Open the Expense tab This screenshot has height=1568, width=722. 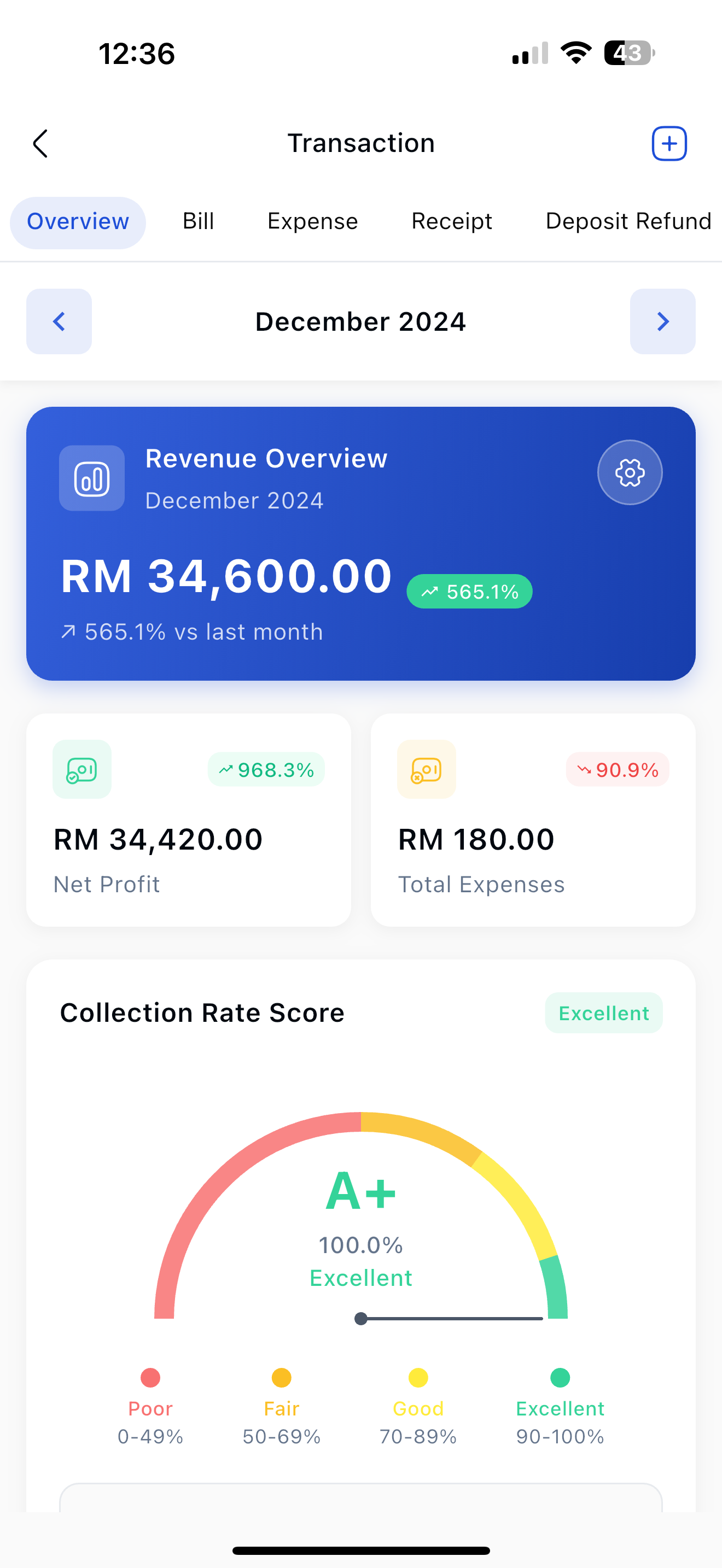(313, 221)
